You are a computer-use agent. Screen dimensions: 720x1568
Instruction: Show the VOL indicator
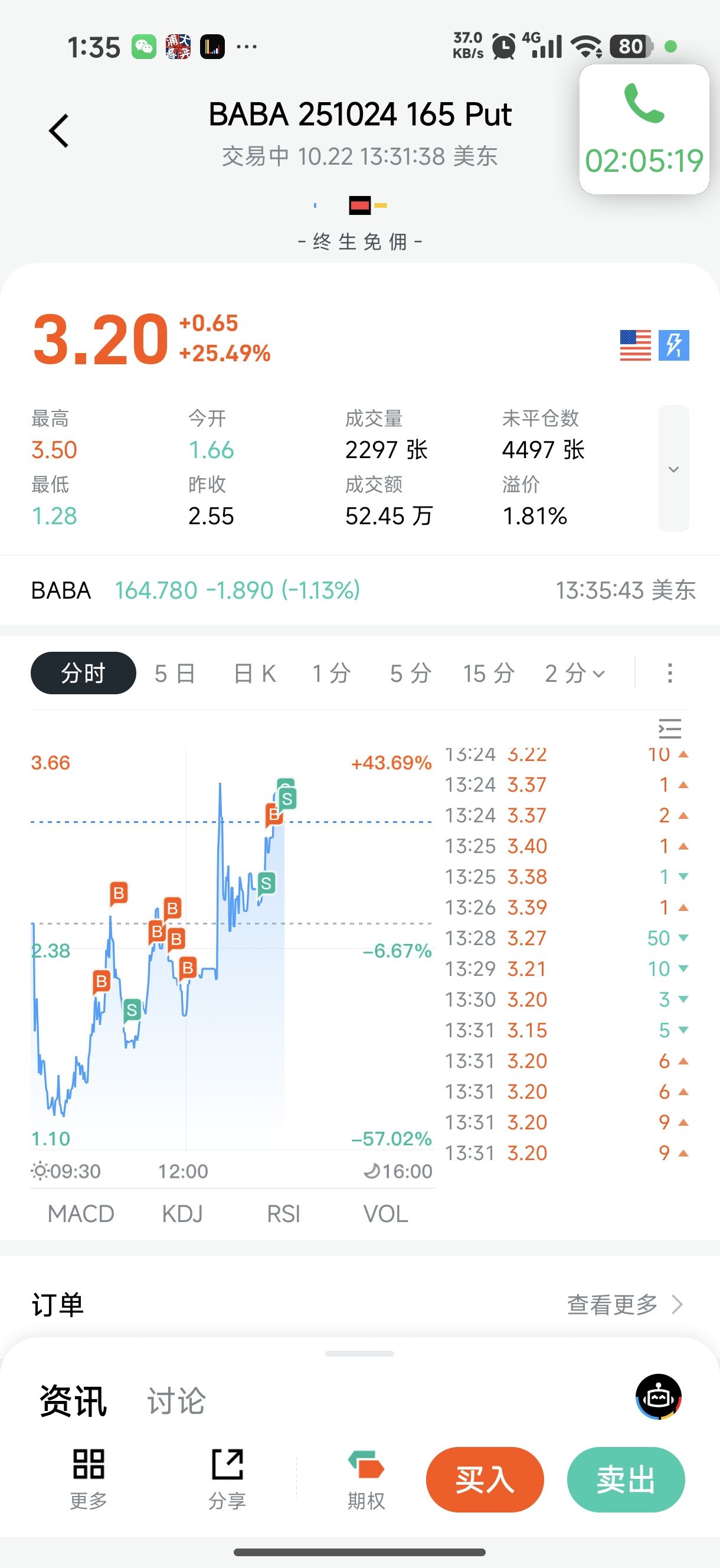(385, 1214)
